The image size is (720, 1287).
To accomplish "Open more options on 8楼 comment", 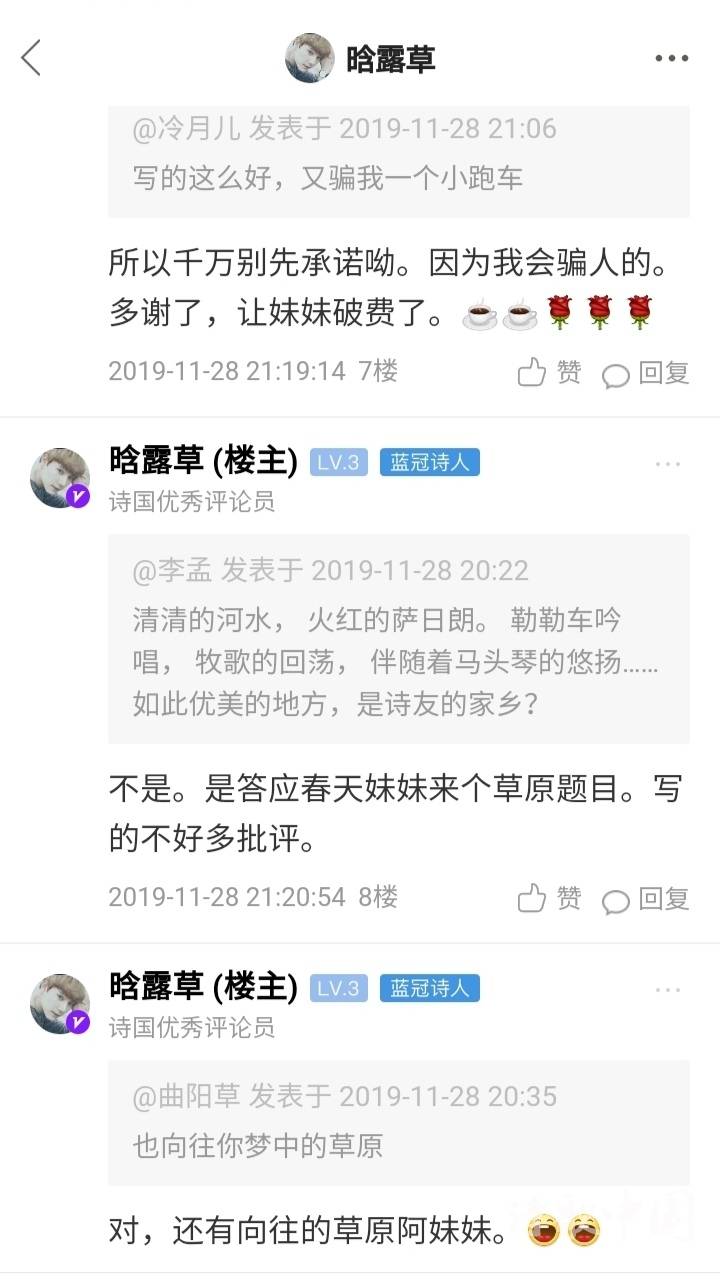I will [667, 464].
